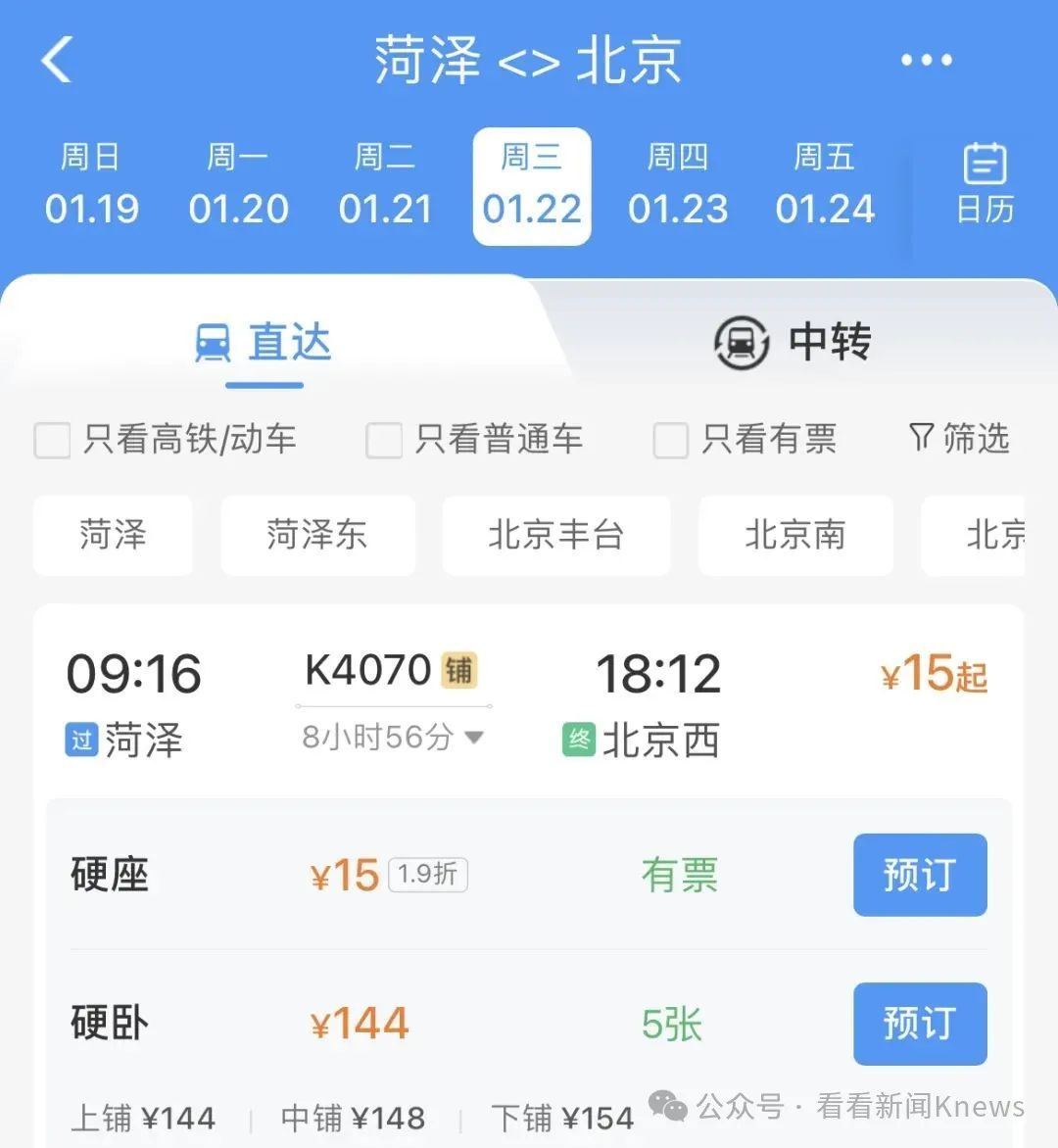Enable the 只看高铁/动车 checkbox

point(53,442)
